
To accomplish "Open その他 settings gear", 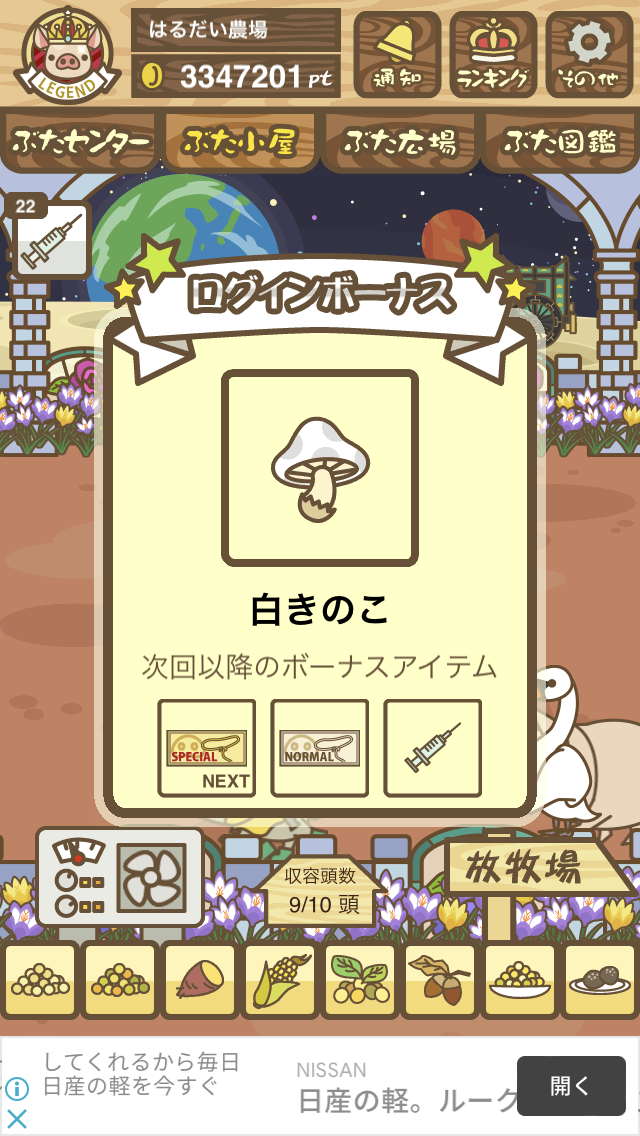I will click(589, 54).
